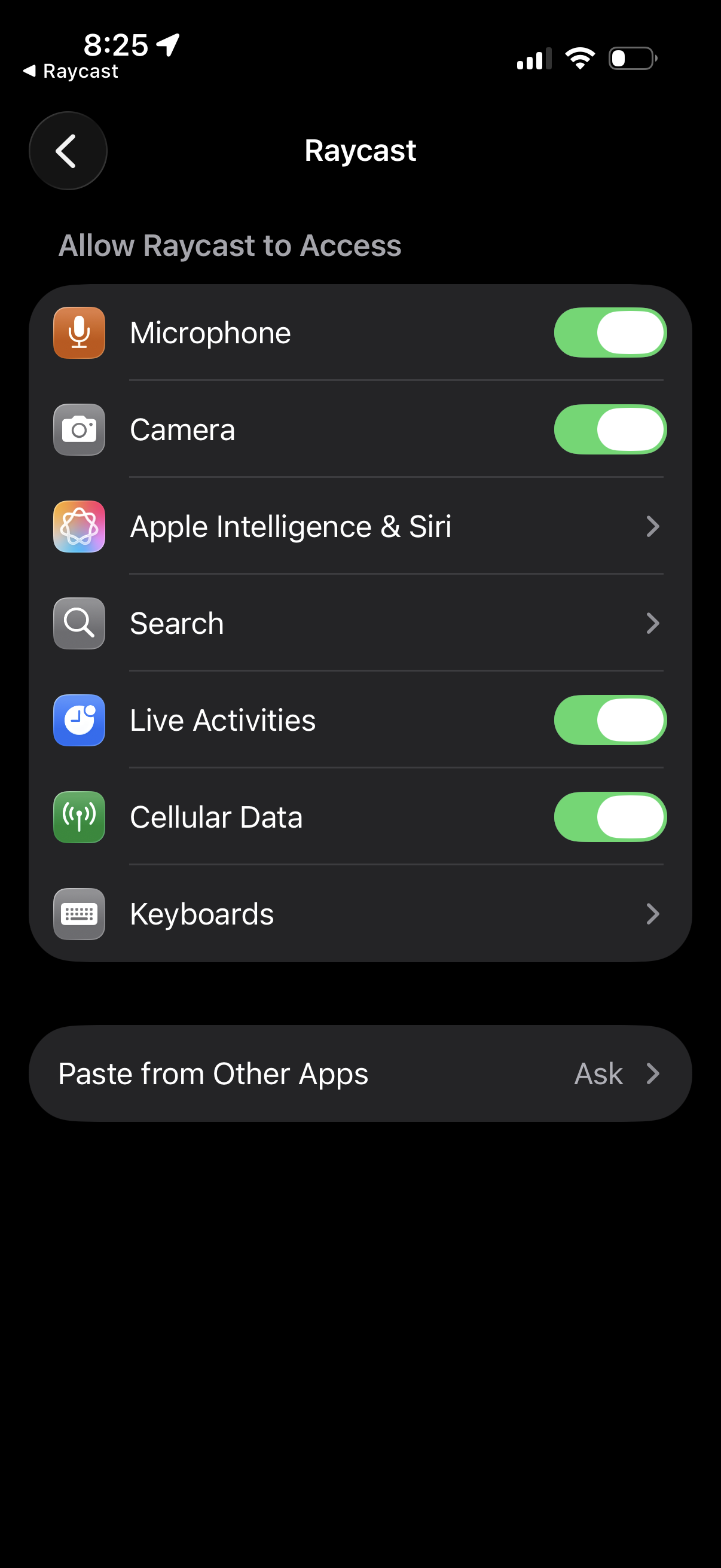Expand Apple Intelligence & Siri settings
The height and width of the screenshot is (1568, 721).
tap(653, 526)
